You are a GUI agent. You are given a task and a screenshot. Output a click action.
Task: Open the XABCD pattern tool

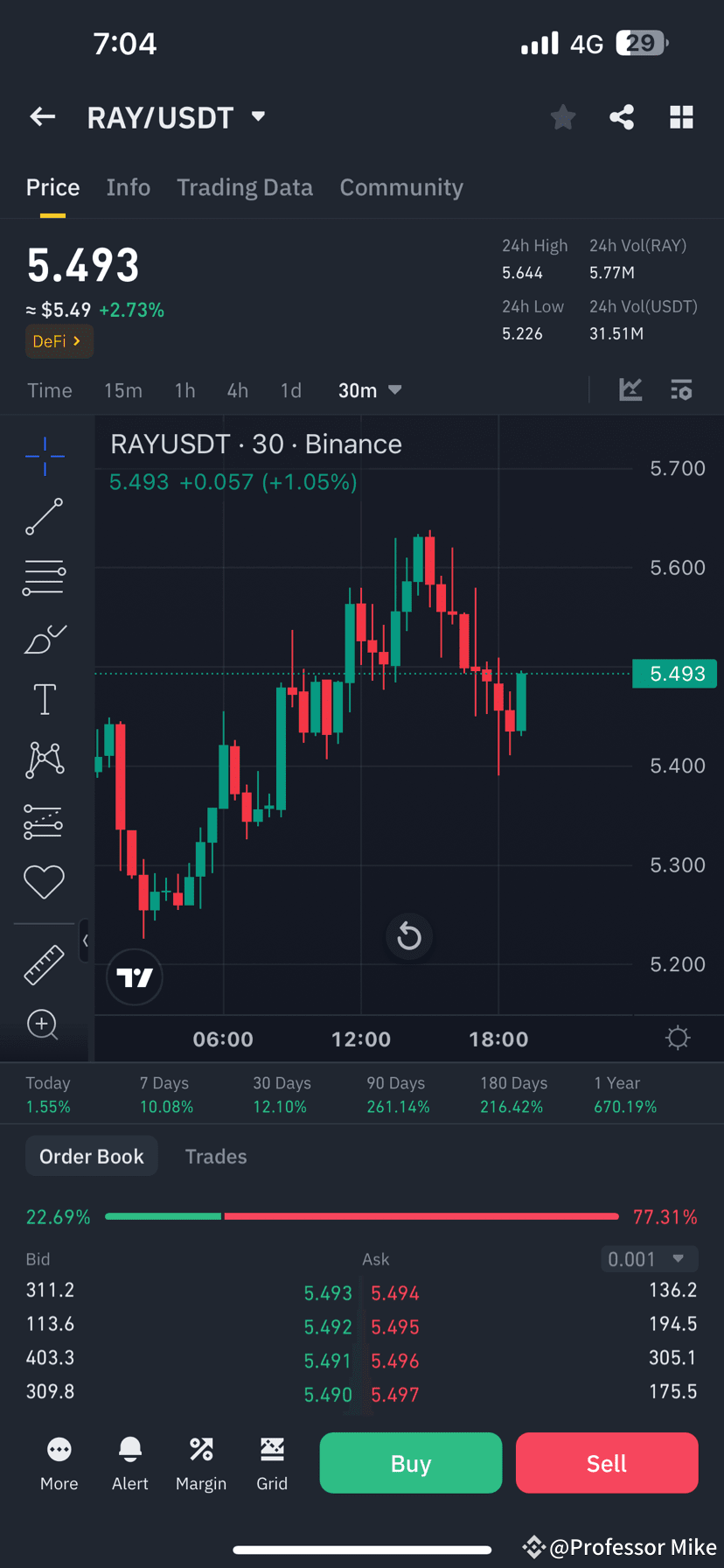pyautogui.click(x=44, y=759)
